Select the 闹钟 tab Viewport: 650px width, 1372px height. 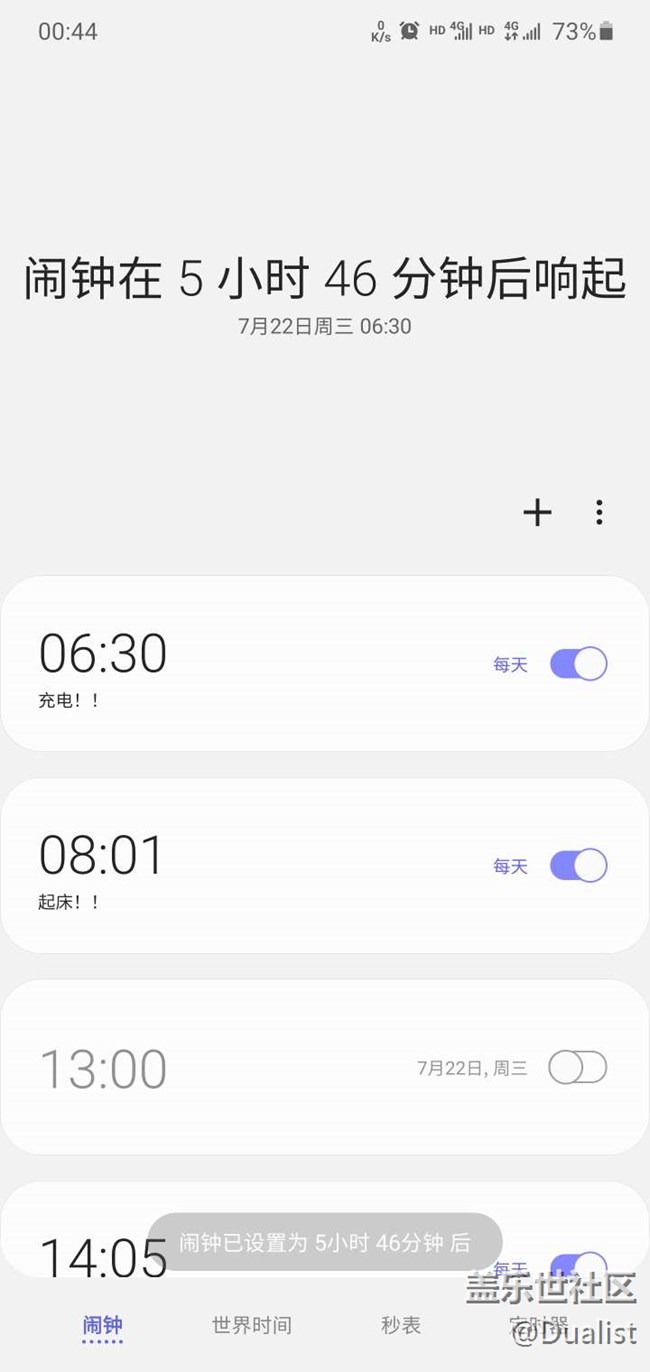pos(102,1326)
